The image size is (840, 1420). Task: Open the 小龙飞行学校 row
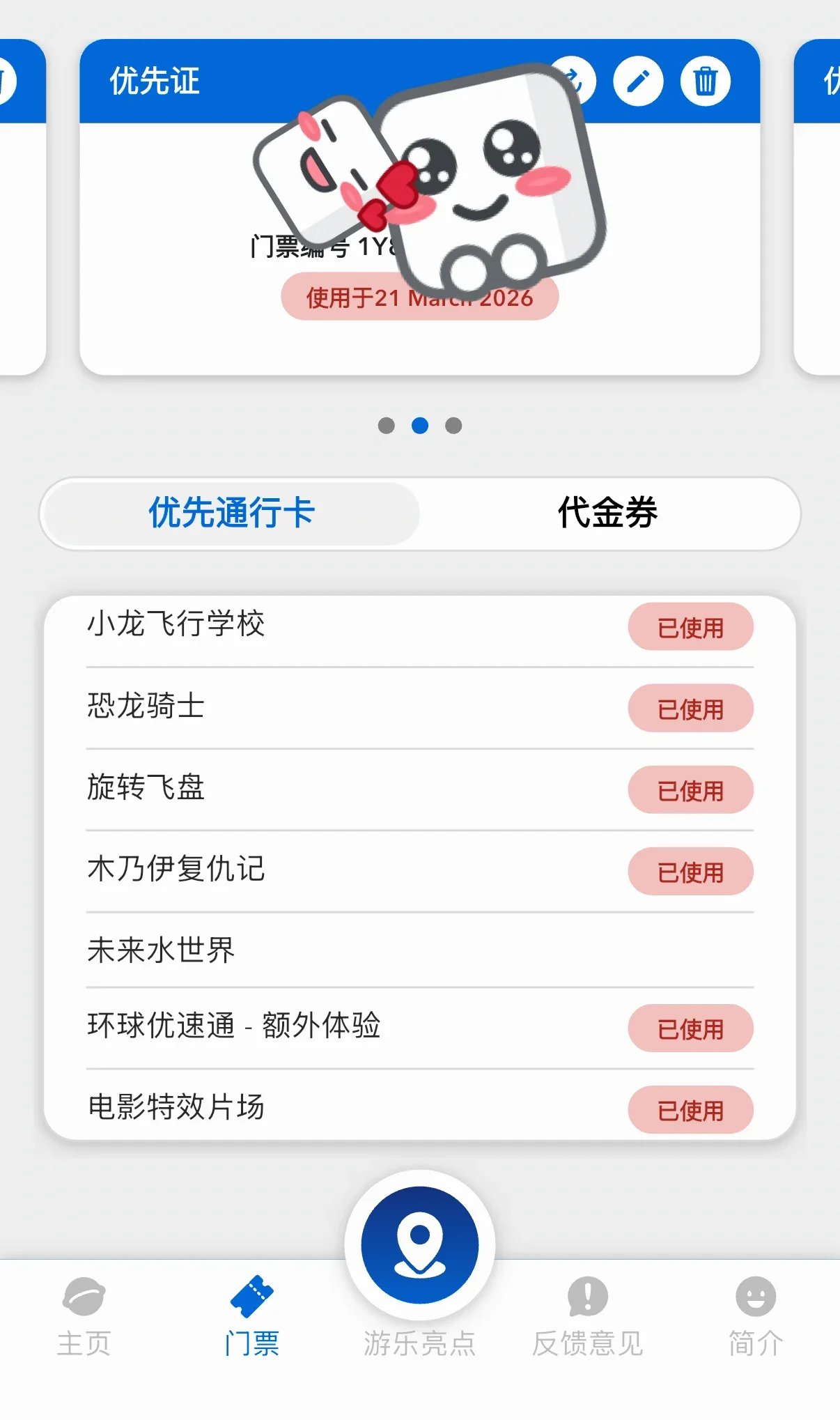click(348, 624)
